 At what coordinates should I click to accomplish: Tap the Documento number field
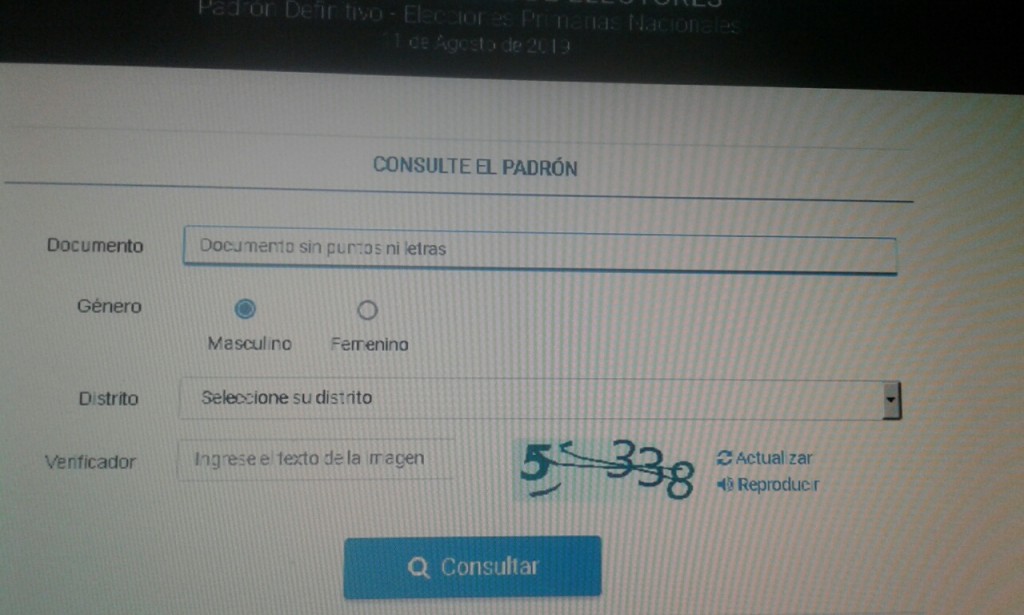(539, 248)
